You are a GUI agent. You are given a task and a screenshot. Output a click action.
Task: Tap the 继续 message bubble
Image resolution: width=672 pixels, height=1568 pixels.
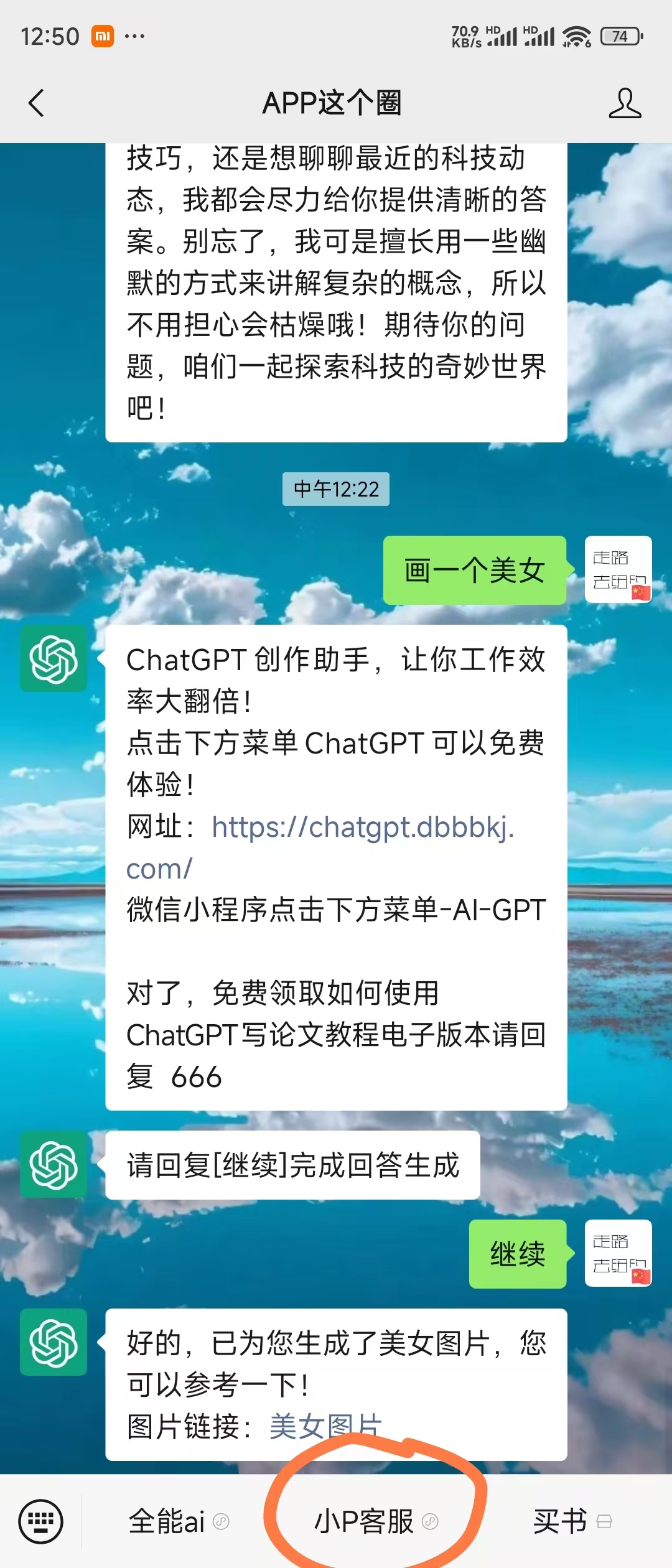click(x=516, y=1254)
